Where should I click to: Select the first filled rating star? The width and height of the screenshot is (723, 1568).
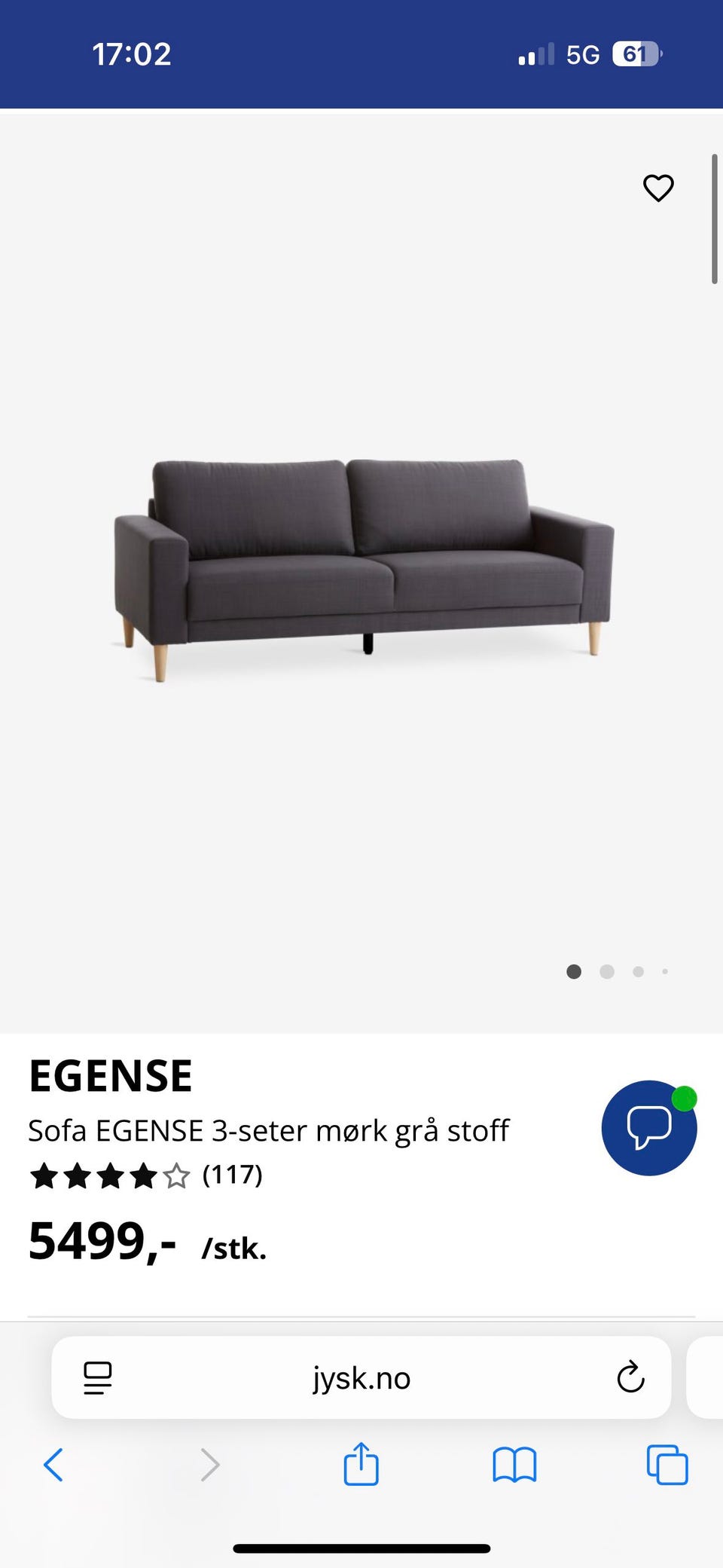43,1175
